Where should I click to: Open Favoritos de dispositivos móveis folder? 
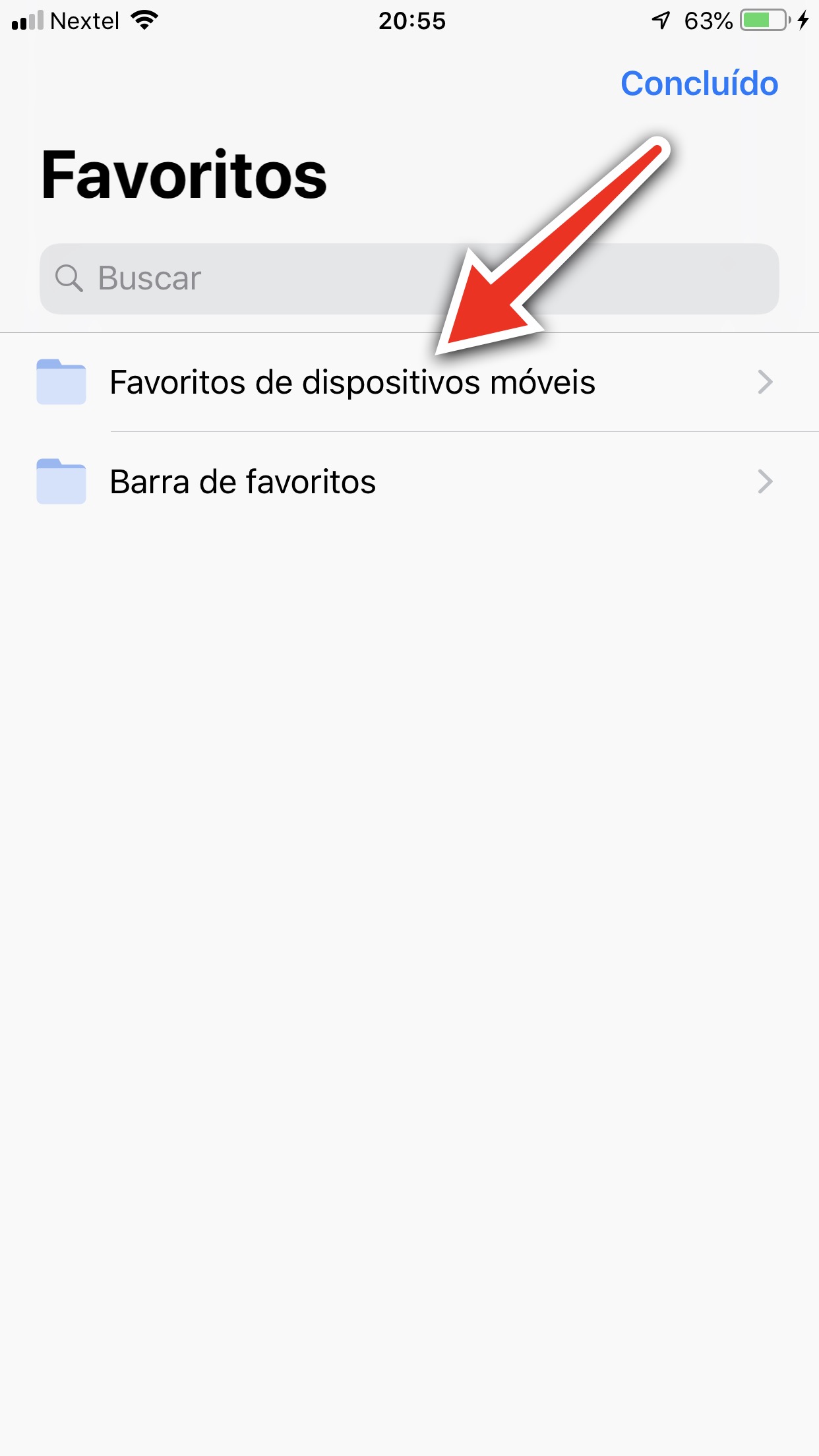tap(409, 382)
